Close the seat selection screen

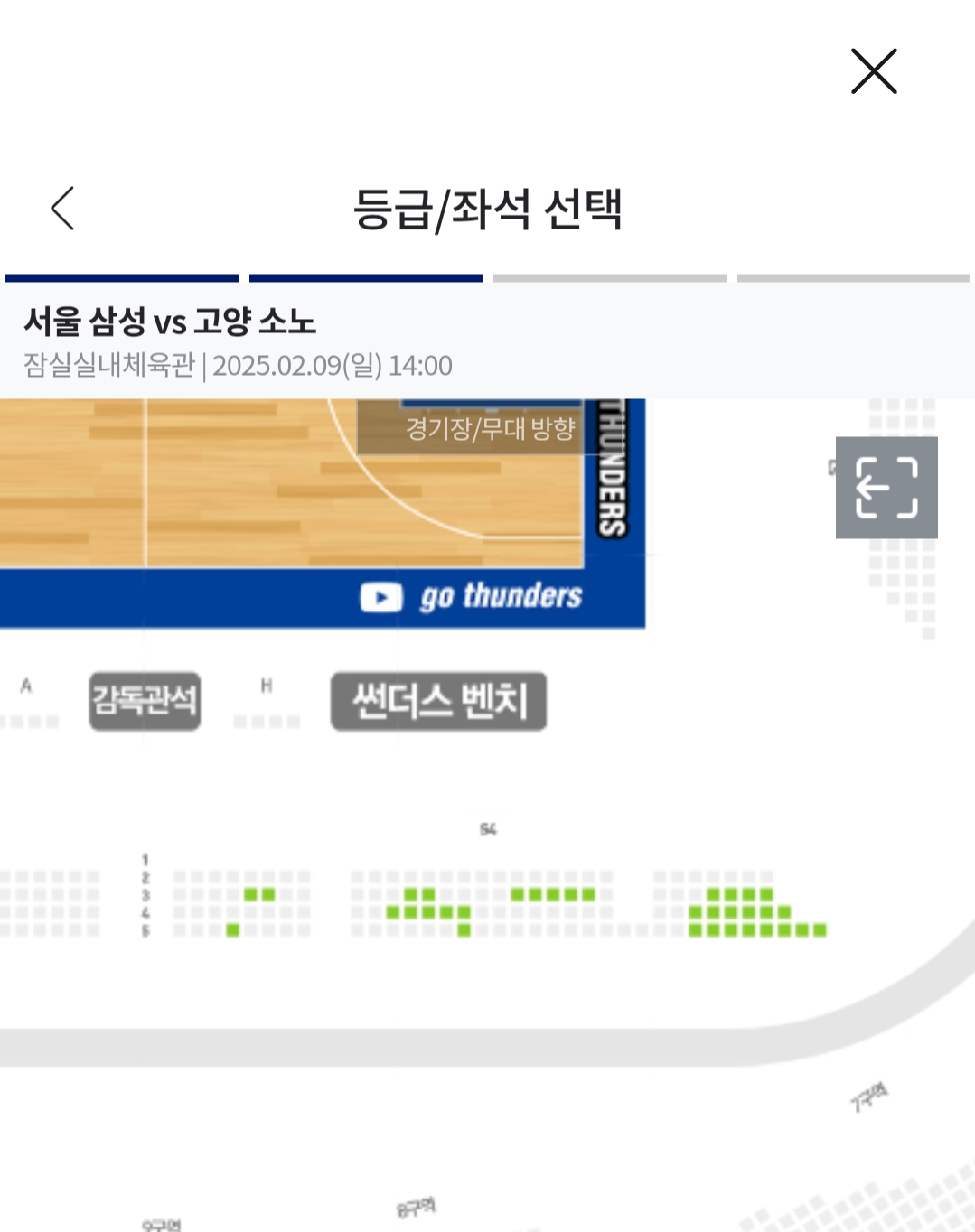pos(874,71)
